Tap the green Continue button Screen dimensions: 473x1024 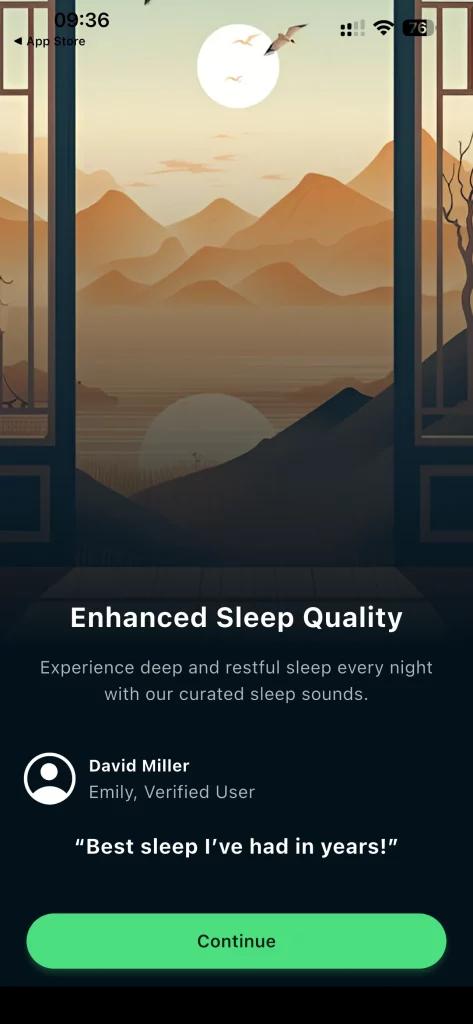click(236, 941)
